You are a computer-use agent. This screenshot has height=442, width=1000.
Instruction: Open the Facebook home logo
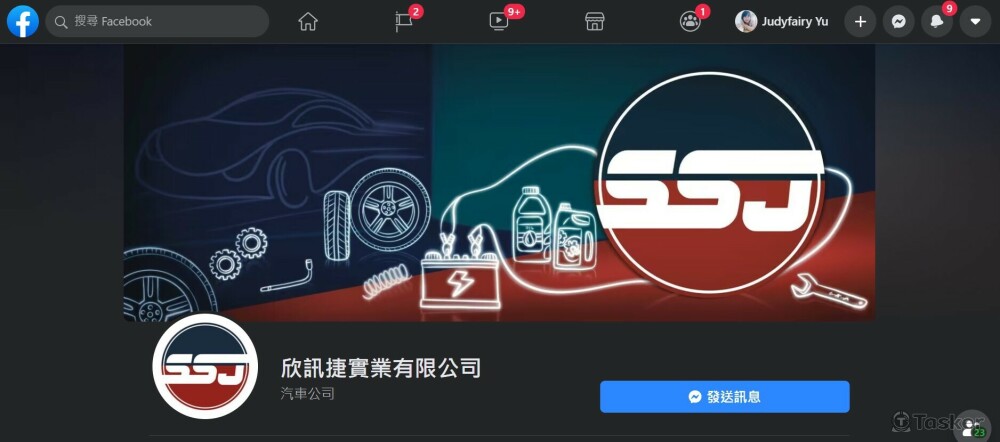(23, 21)
